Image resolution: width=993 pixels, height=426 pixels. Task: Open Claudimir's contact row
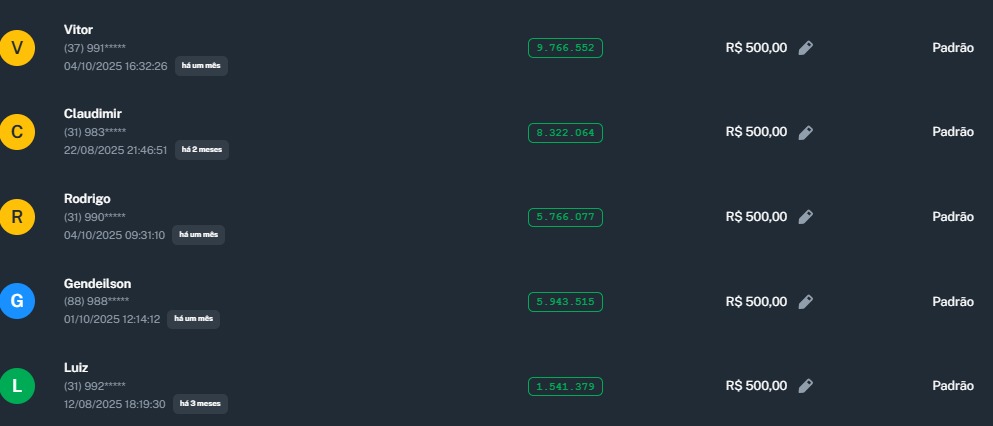tap(92, 114)
